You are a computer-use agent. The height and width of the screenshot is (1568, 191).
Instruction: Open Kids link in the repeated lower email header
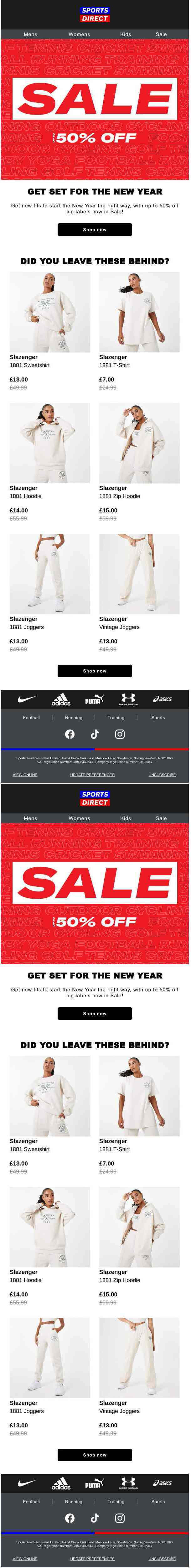[125, 818]
